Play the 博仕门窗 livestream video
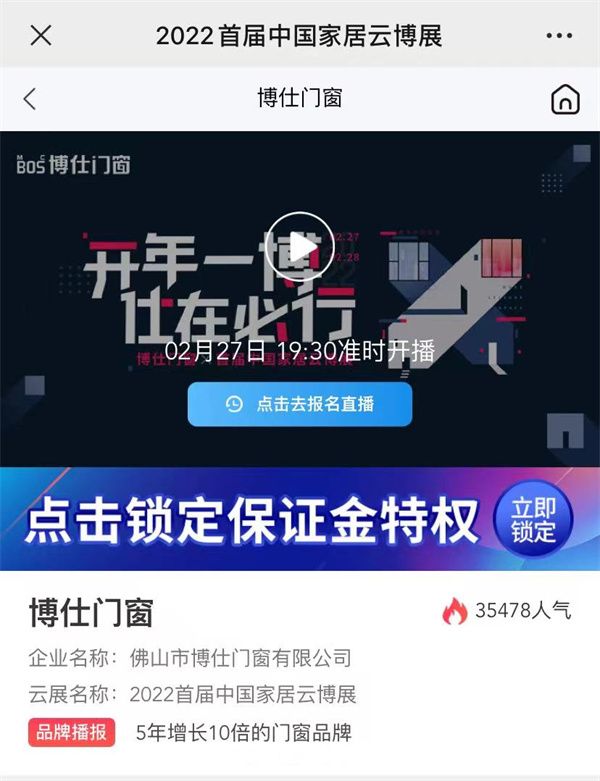The image size is (600, 781). coord(300,246)
